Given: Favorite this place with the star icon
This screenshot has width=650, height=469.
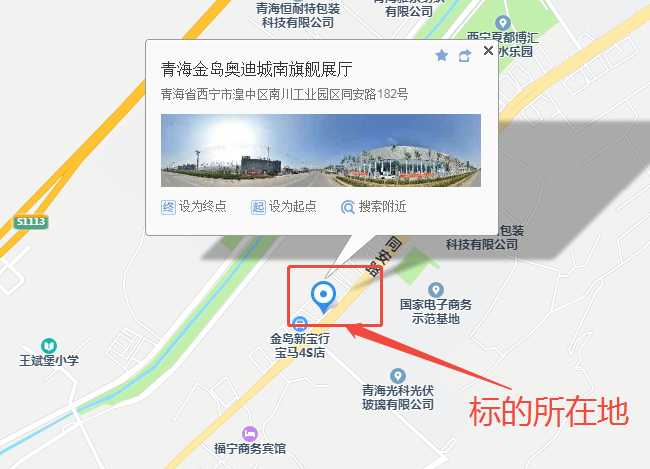Looking at the screenshot, I should pyautogui.click(x=441, y=56).
